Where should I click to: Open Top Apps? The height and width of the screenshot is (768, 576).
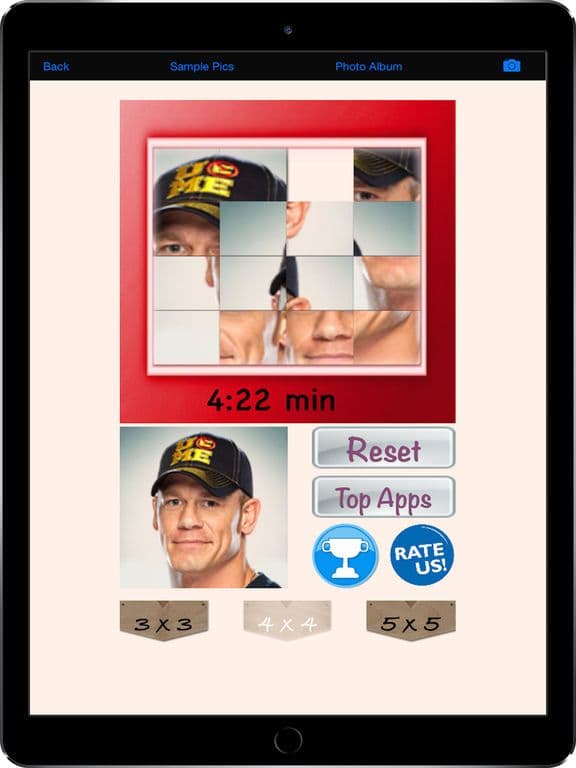384,497
